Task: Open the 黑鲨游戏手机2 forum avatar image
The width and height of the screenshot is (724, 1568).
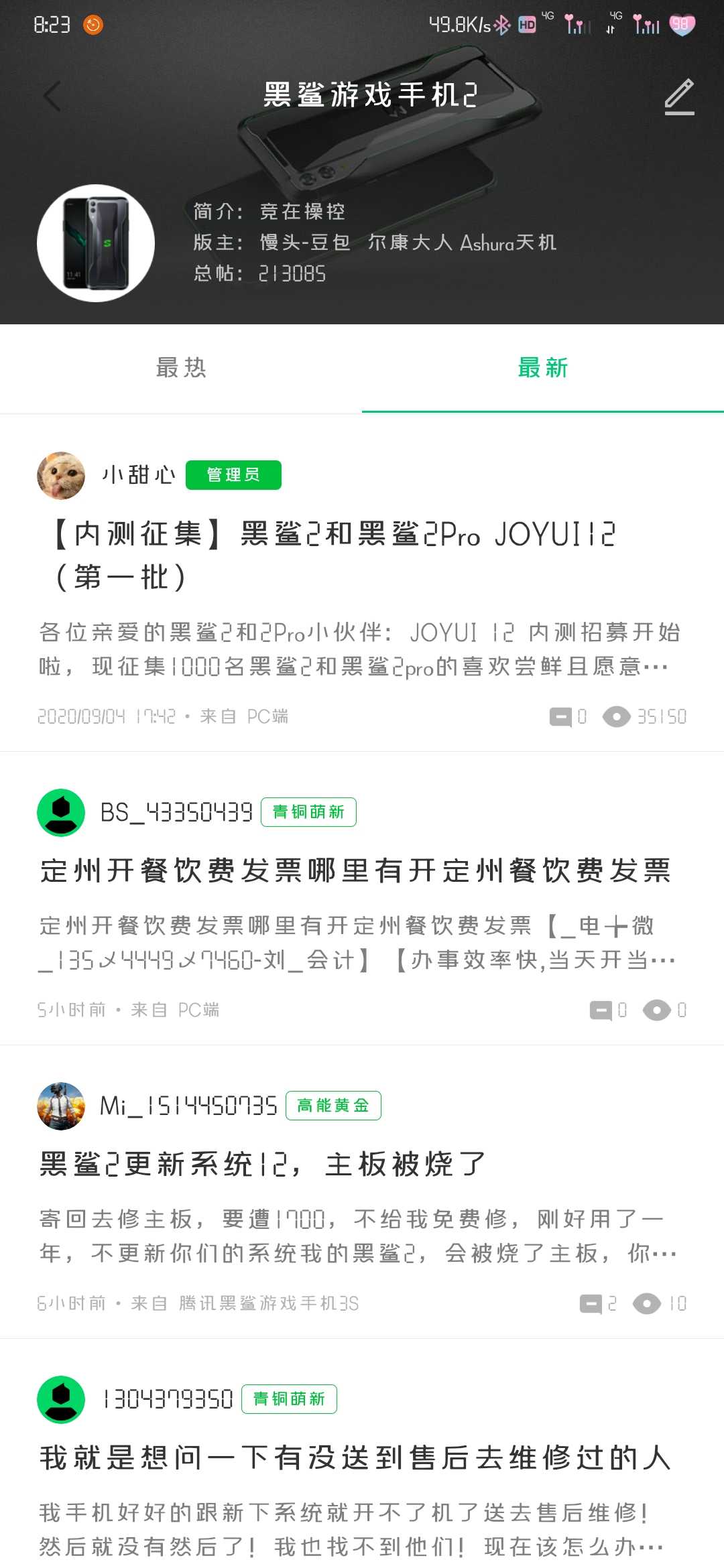Action: point(96,243)
